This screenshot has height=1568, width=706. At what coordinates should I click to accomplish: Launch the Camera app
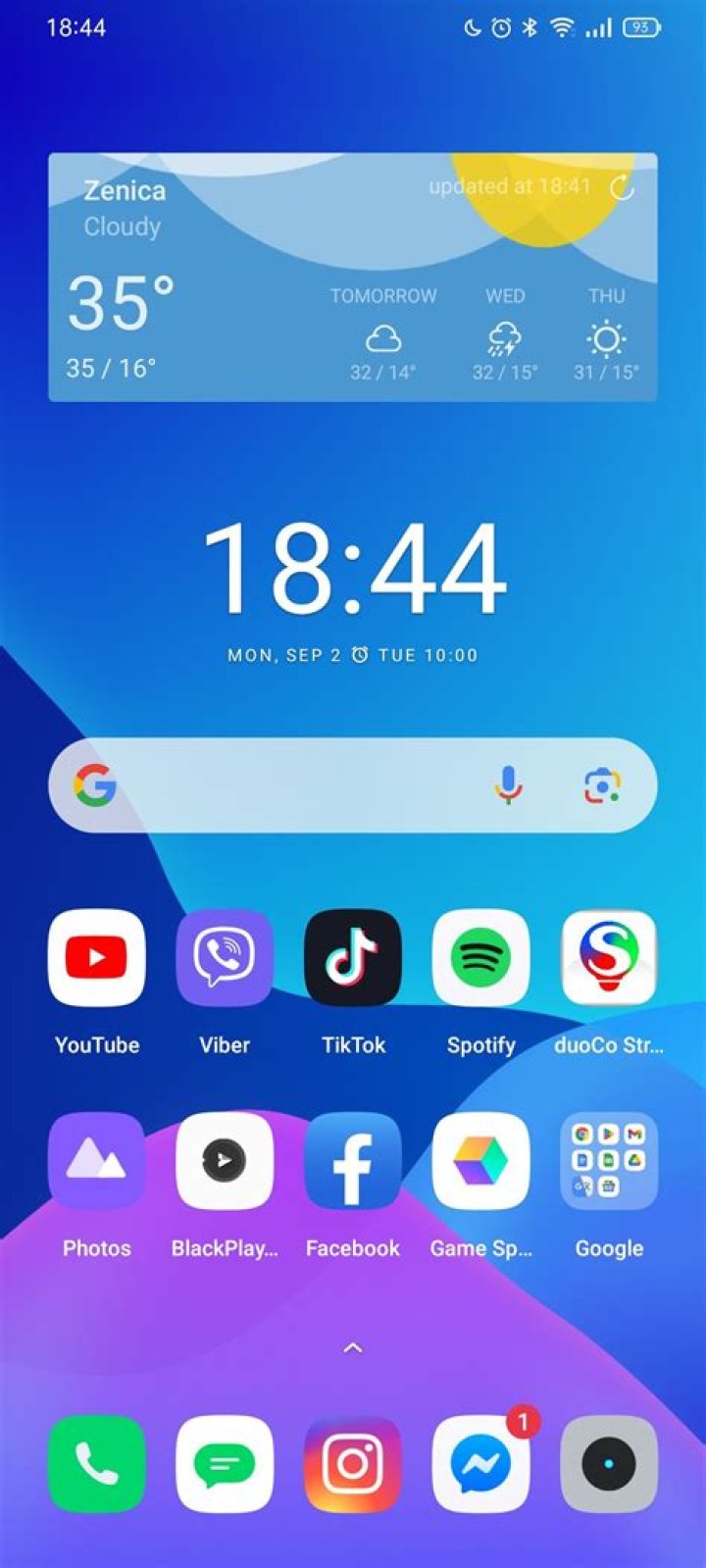609,1464
